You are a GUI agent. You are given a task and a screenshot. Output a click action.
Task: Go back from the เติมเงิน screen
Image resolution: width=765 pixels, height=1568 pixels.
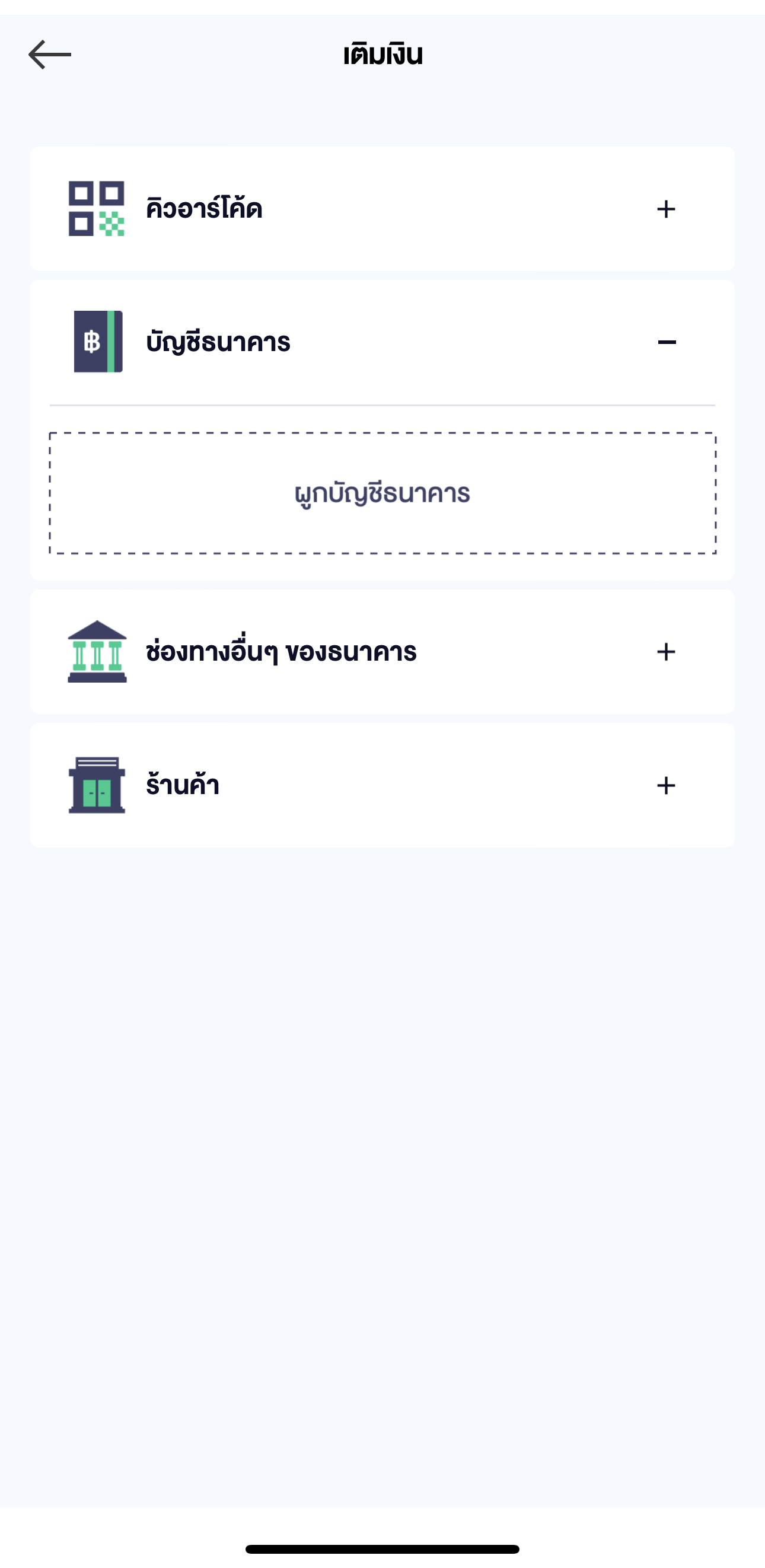pyautogui.click(x=50, y=55)
